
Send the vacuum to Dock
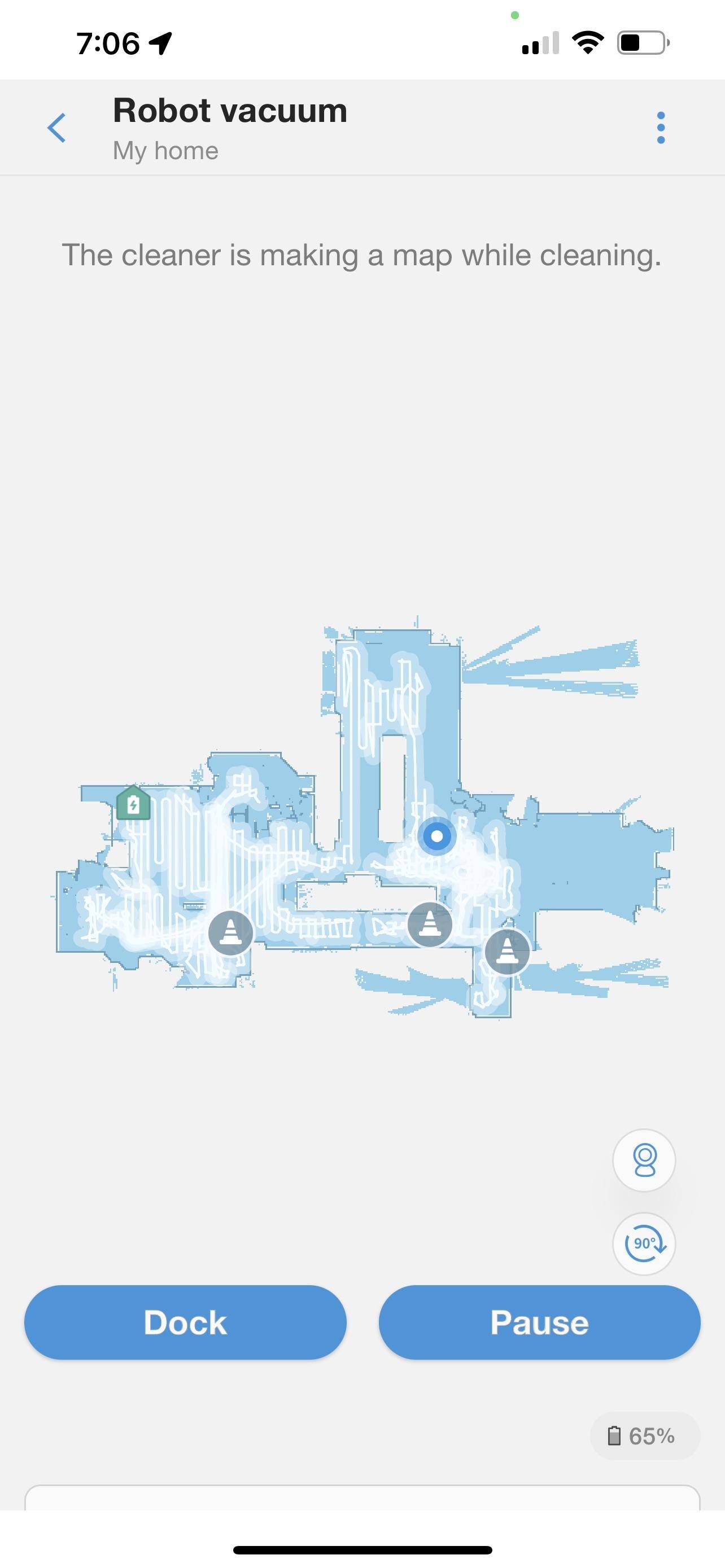coord(185,1322)
